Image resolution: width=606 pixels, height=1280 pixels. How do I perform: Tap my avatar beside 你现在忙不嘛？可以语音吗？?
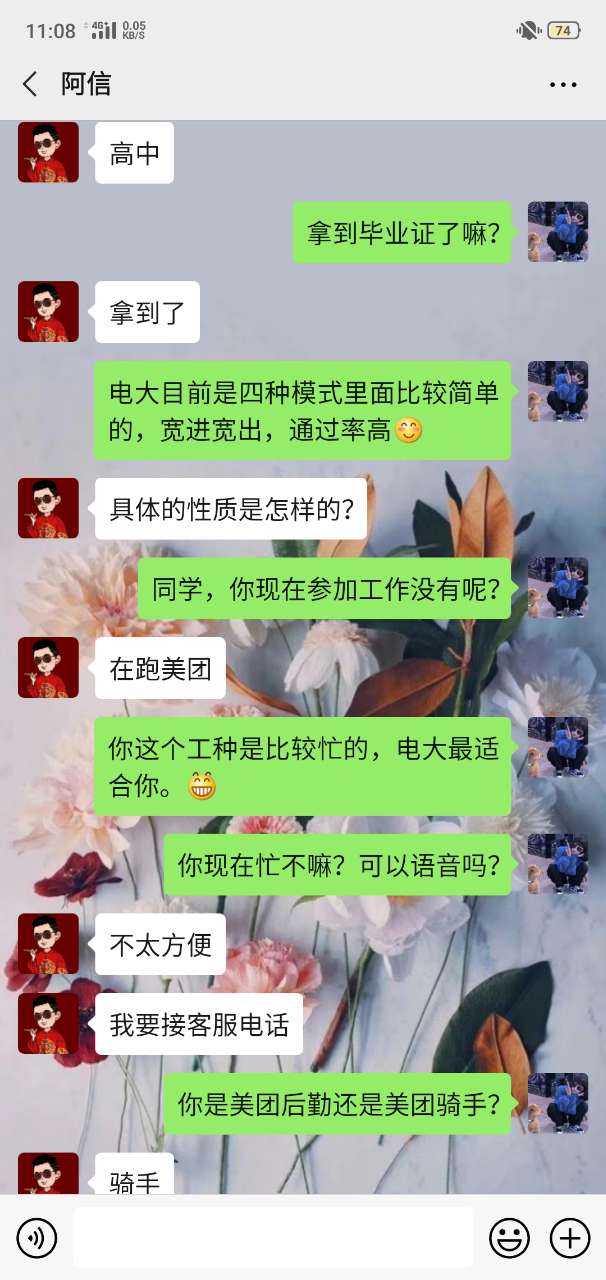[558, 864]
